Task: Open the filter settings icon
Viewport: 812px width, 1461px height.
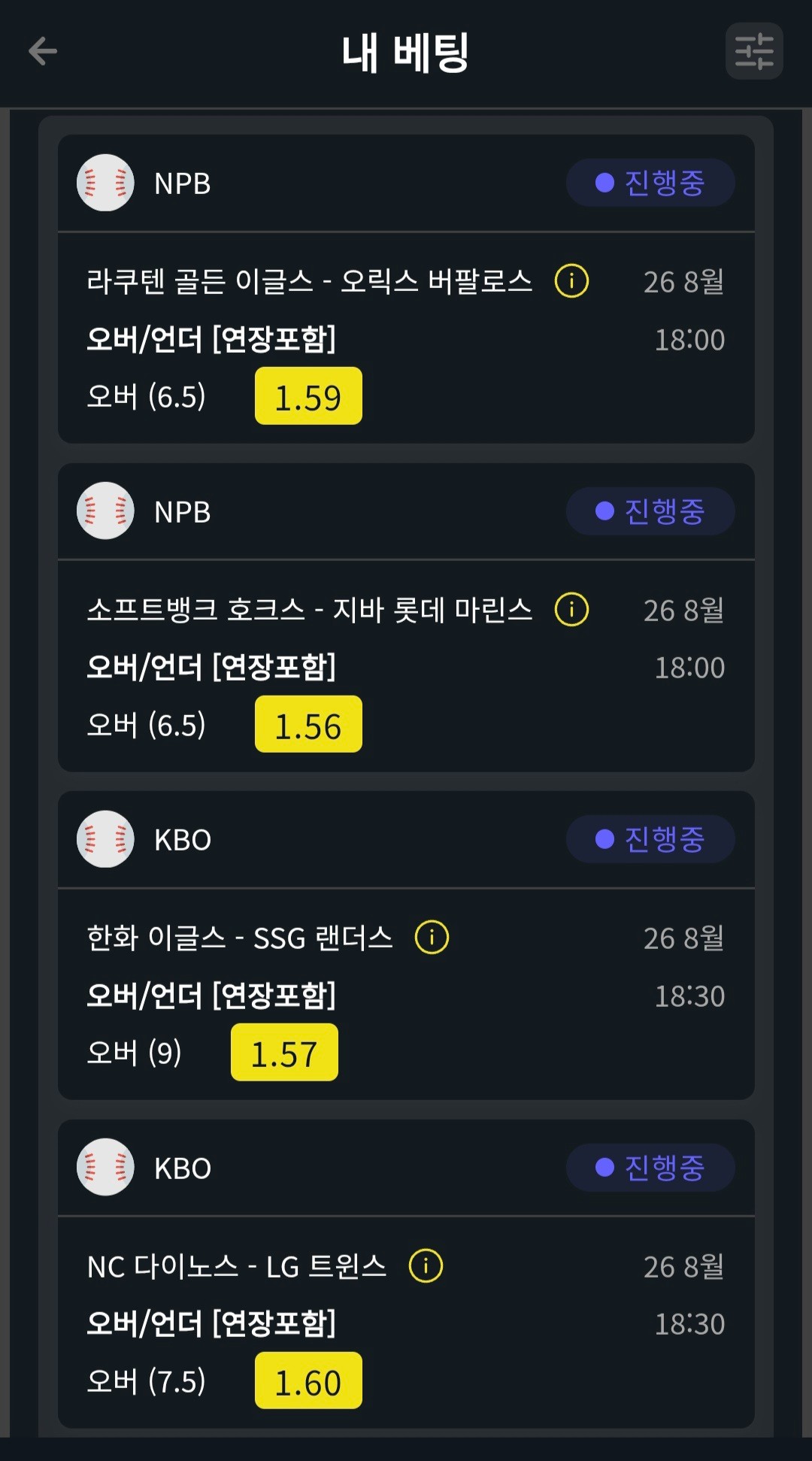Action: point(754,51)
